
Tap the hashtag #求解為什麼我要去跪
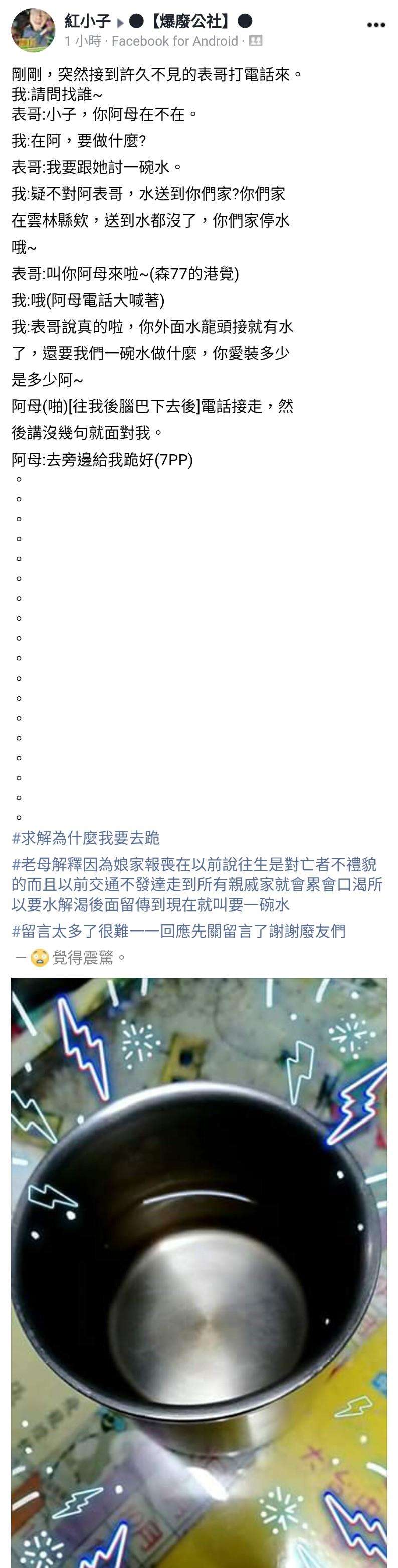tap(86, 838)
